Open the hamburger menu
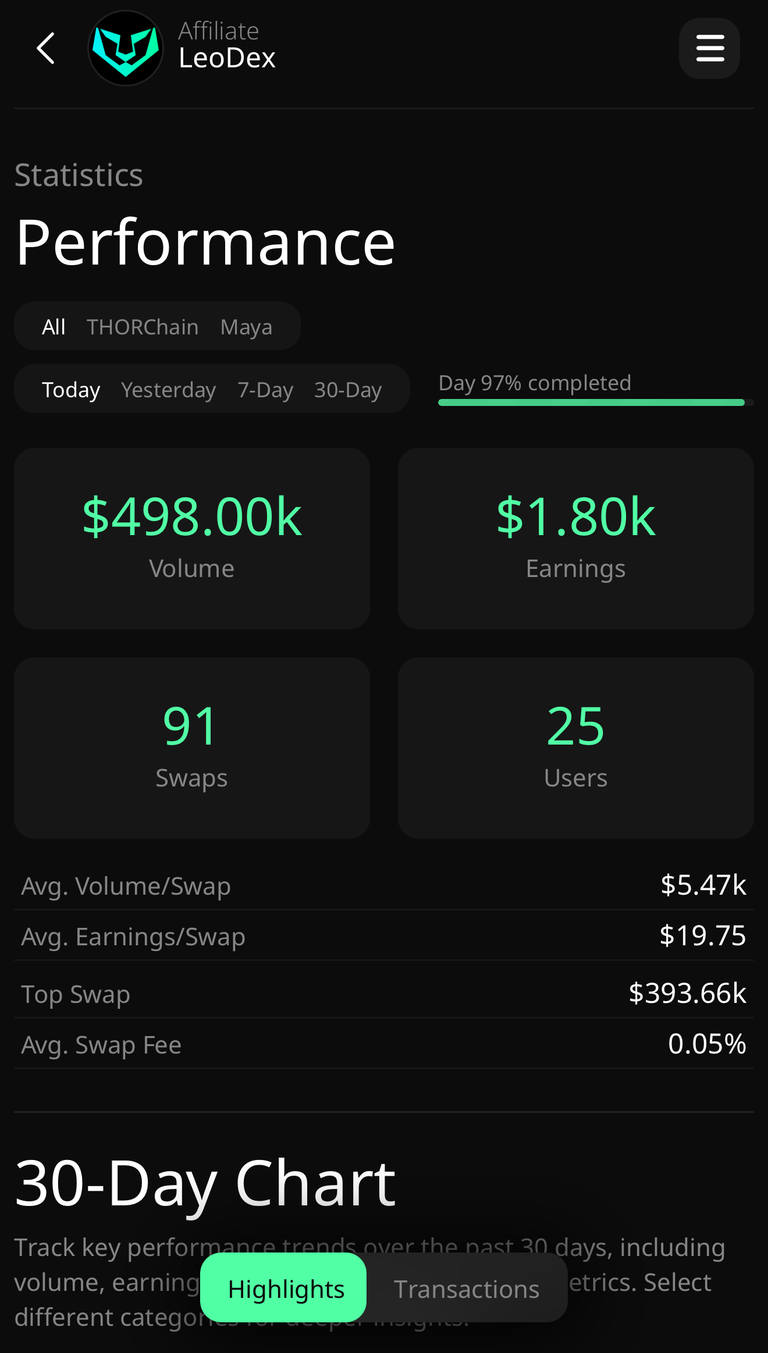This screenshot has width=768, height=1353. [710, 48]
